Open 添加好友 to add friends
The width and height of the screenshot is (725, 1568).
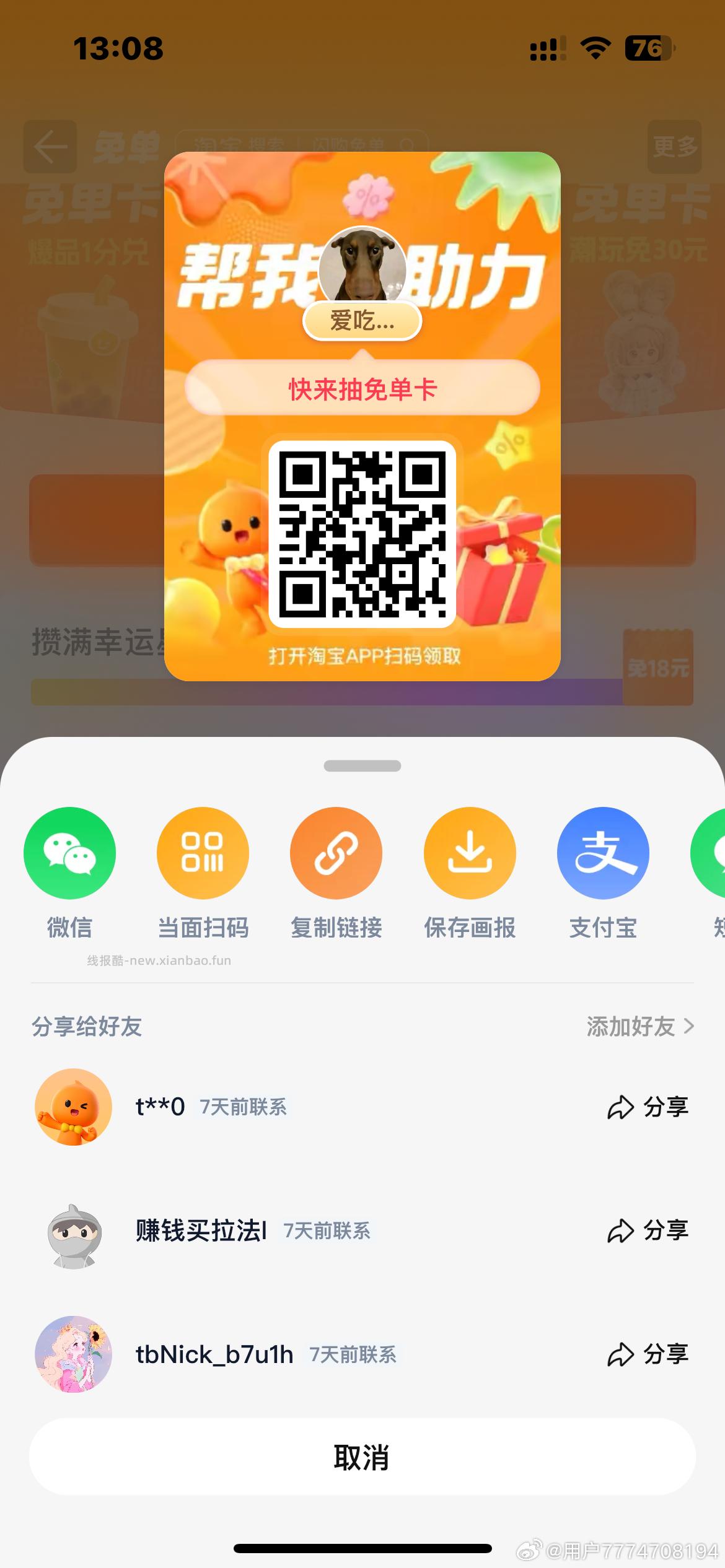(x=630, y=1027)
